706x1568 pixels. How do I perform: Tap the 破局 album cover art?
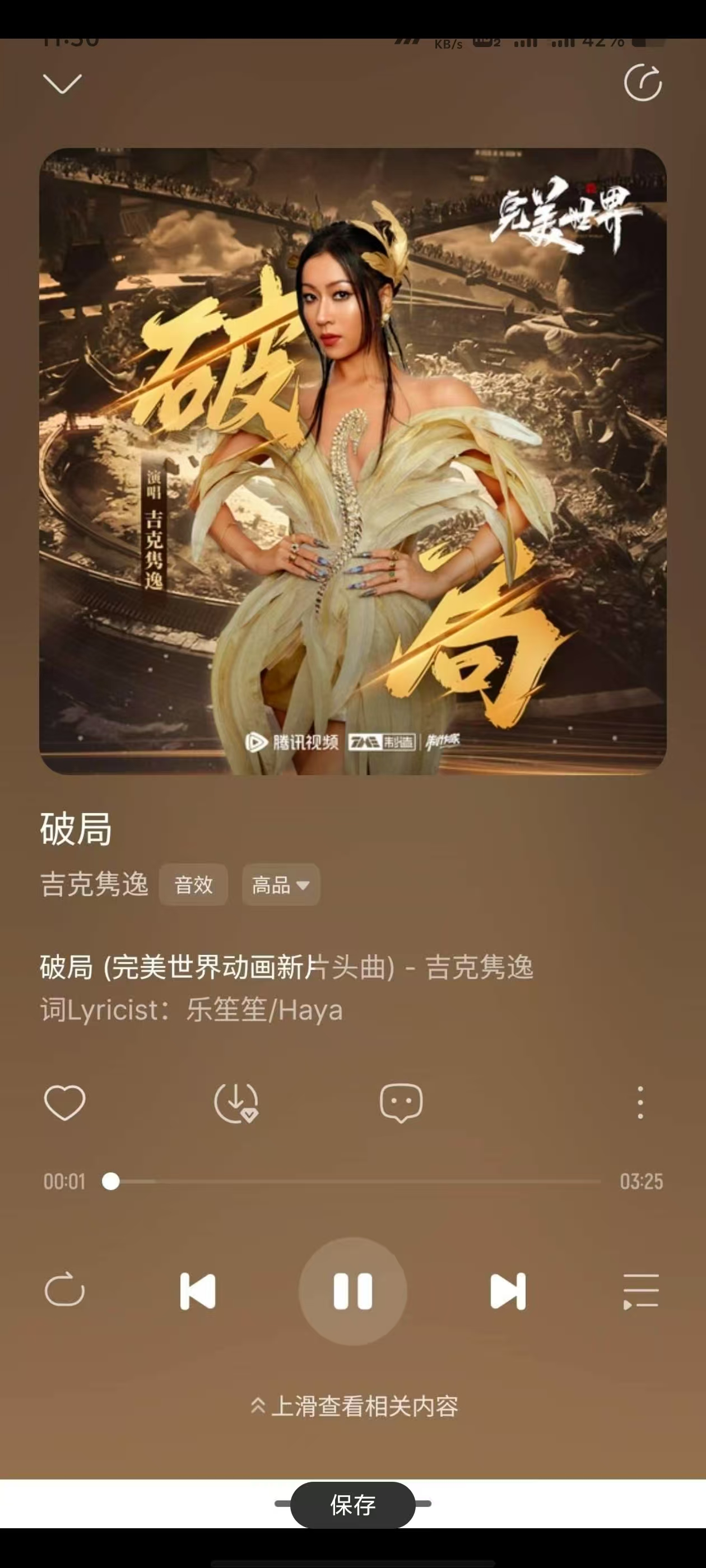coord(352,461)
